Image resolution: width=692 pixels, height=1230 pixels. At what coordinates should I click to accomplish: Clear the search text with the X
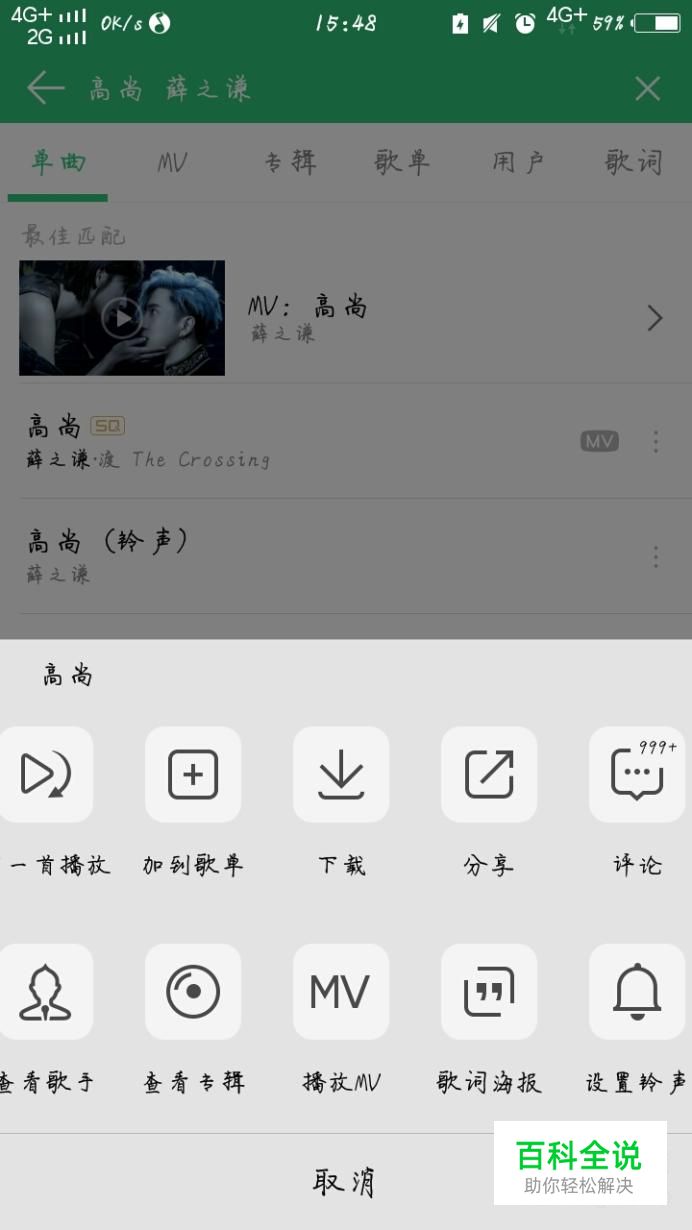(x=647, y=89)
